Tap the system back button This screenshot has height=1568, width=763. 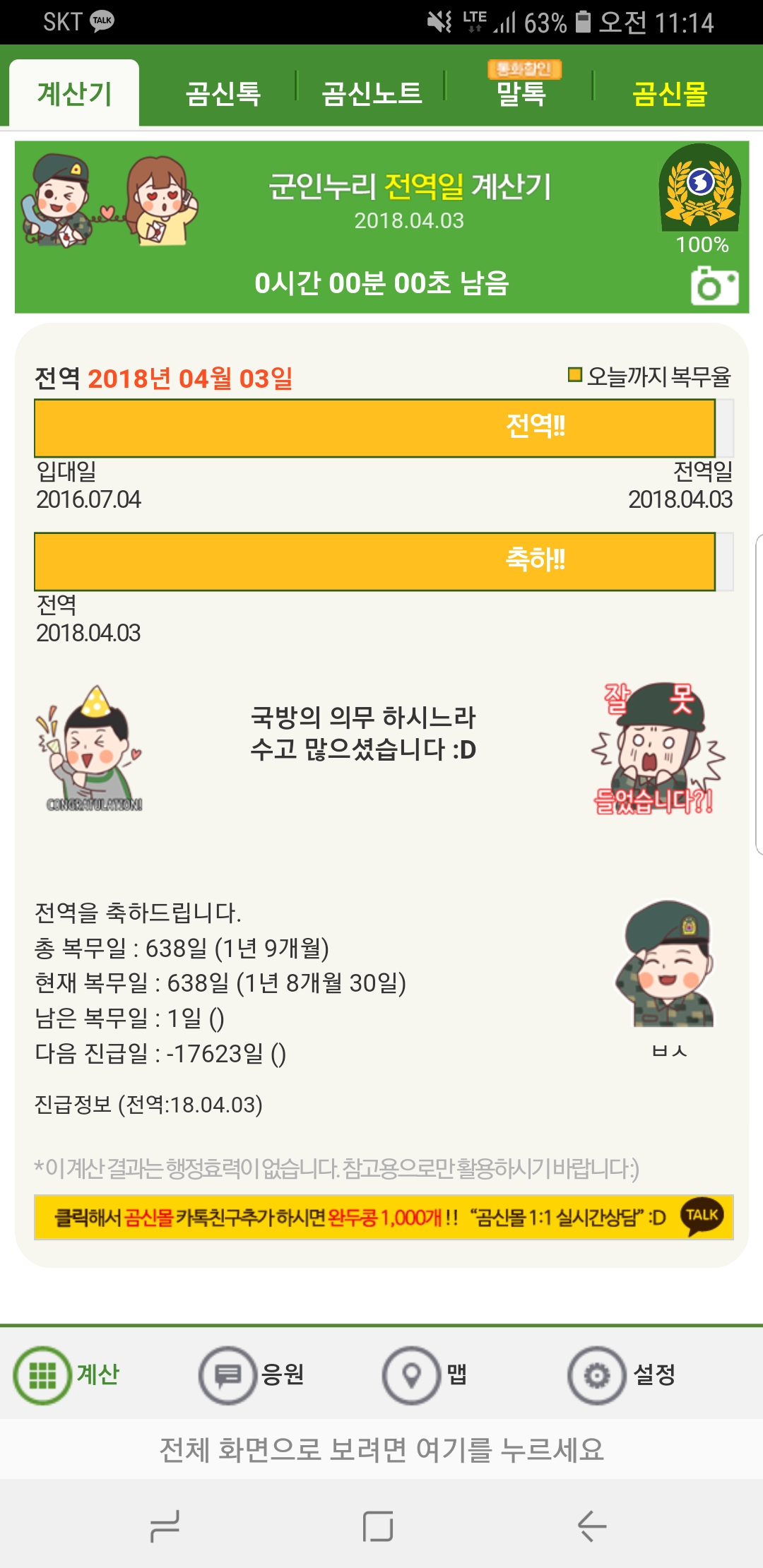coord(592,1526)
